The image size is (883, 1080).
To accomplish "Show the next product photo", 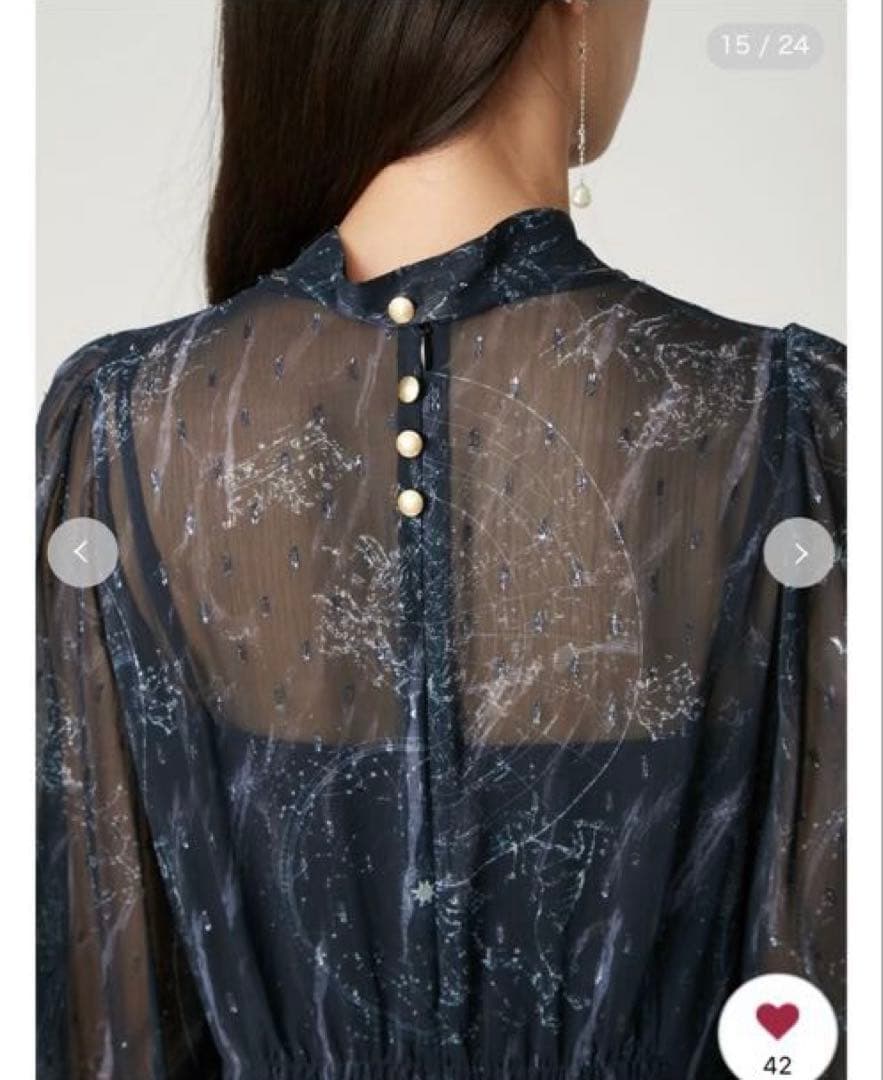I will coord(799,552).
